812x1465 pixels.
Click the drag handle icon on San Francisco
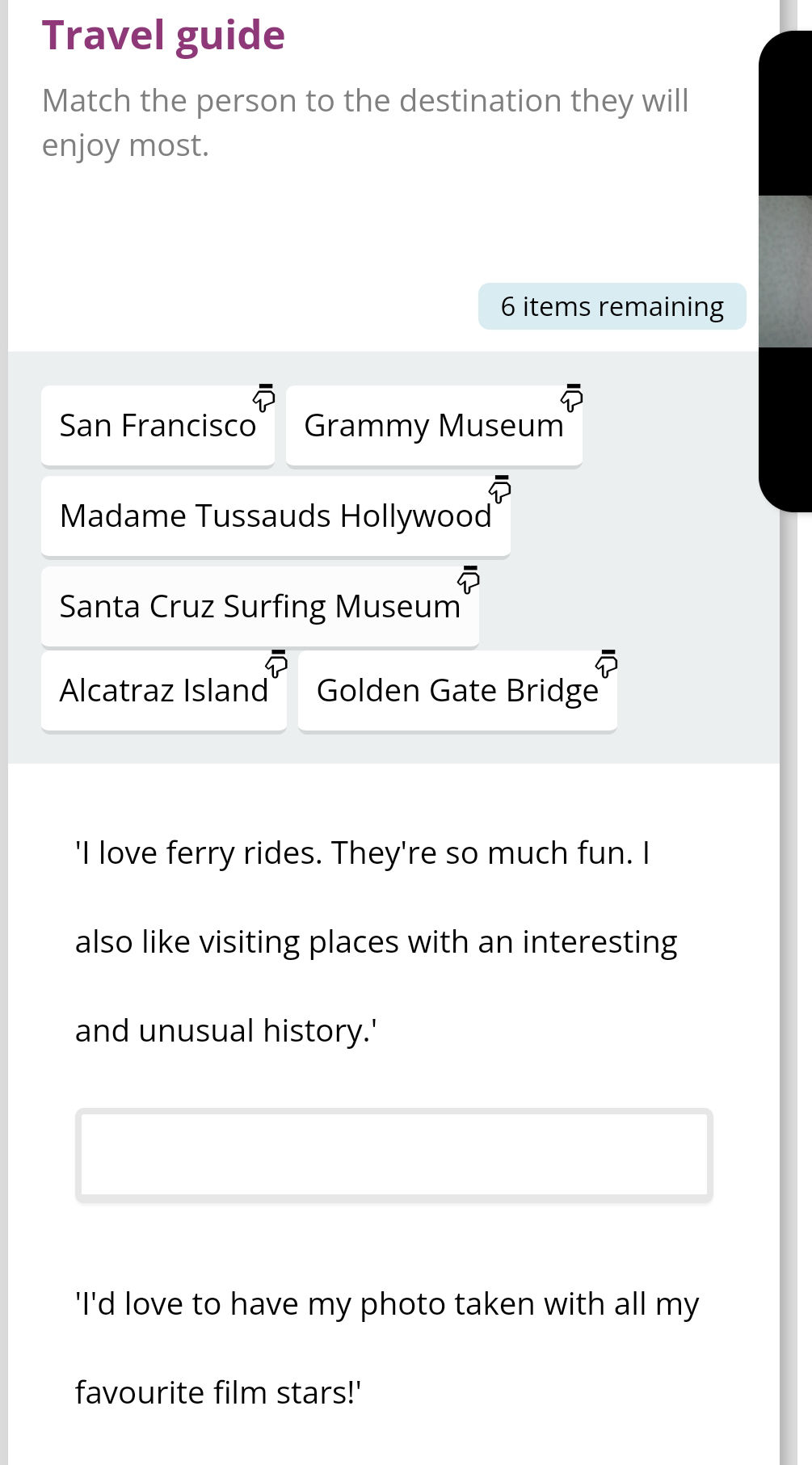pos(263,398)
